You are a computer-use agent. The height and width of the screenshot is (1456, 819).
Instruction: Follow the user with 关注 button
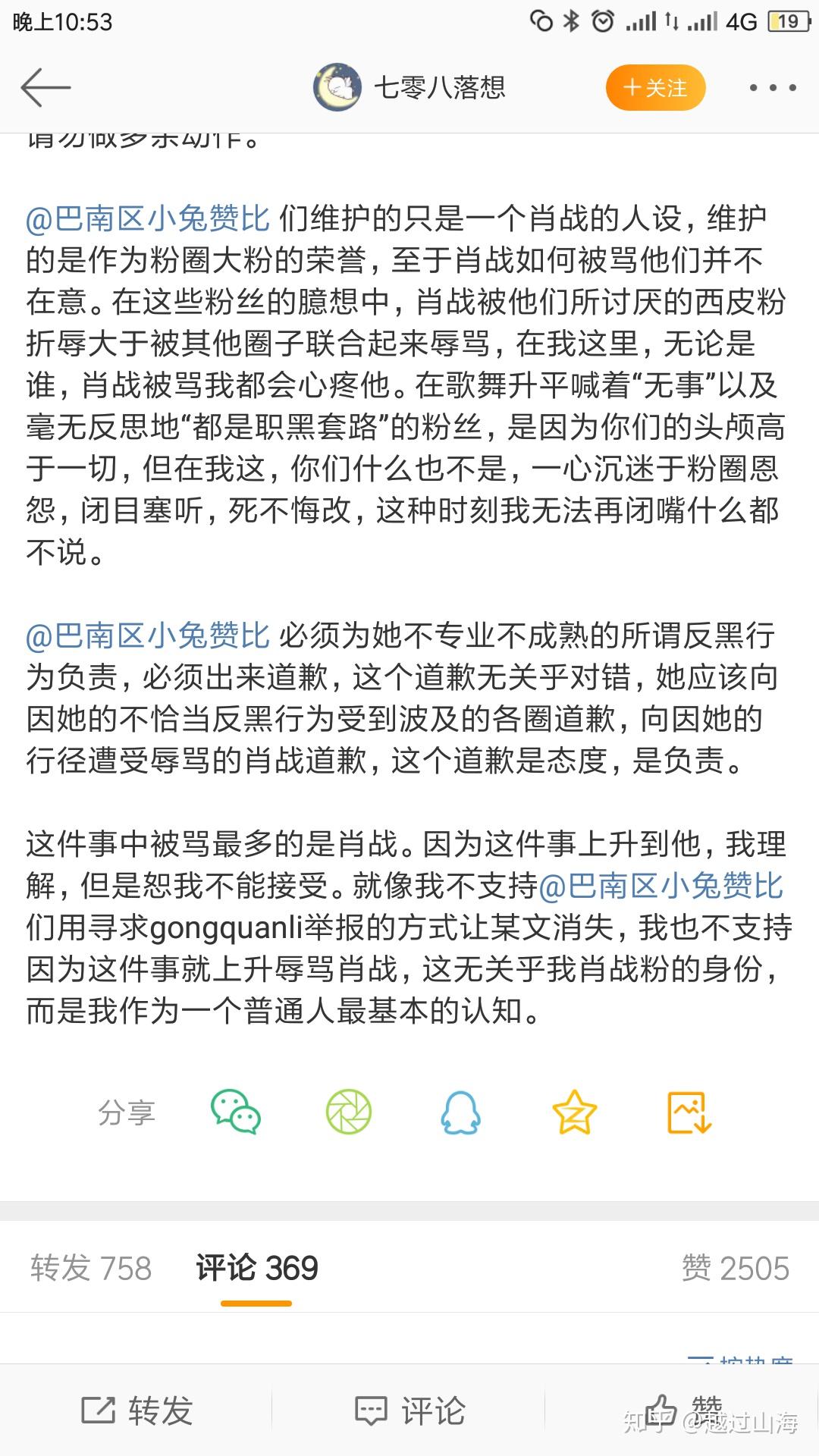tap(655, 86)
